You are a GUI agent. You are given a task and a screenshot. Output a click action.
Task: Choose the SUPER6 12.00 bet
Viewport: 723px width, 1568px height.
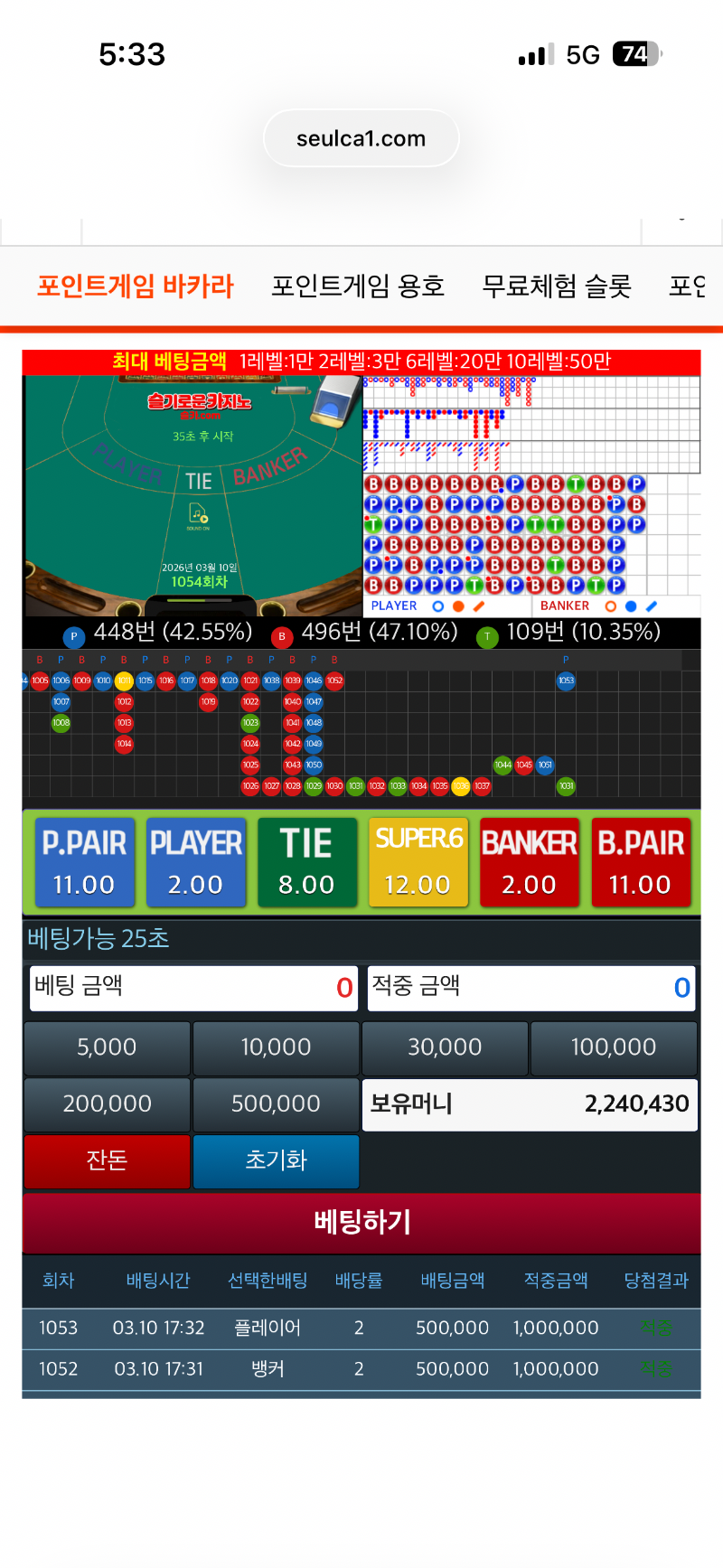[418, 861]
